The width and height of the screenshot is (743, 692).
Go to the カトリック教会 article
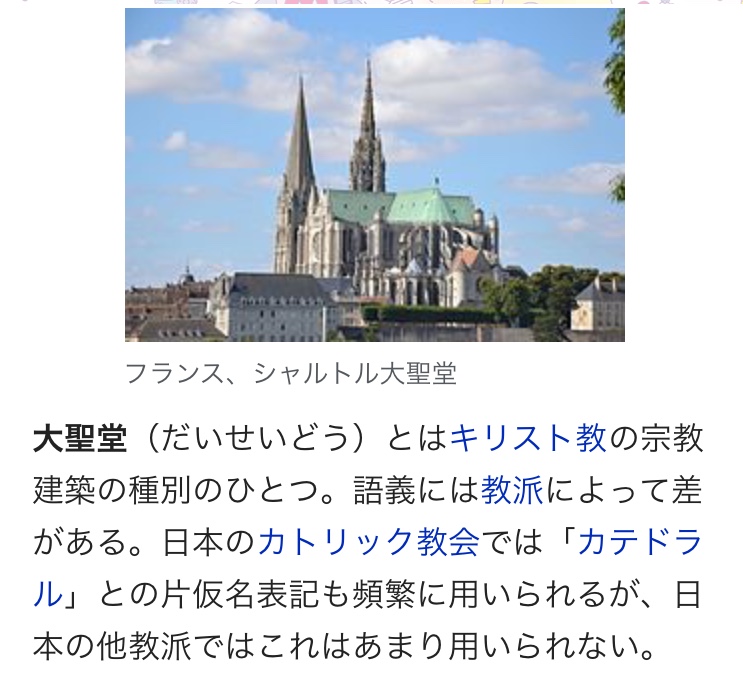pos(369,543)
